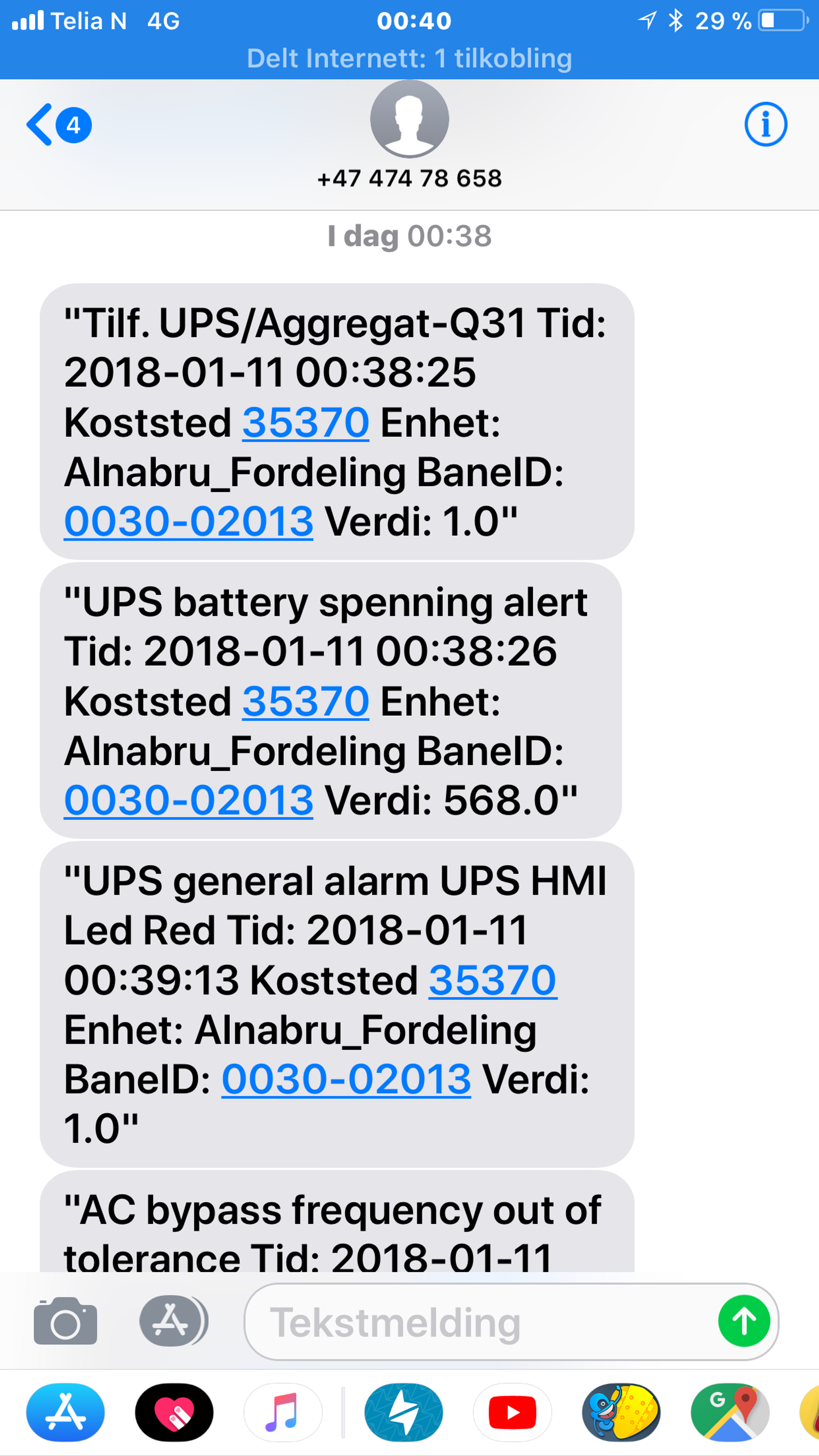
Task: Open YouTube in the message app strip
Action: [512, 1413]
